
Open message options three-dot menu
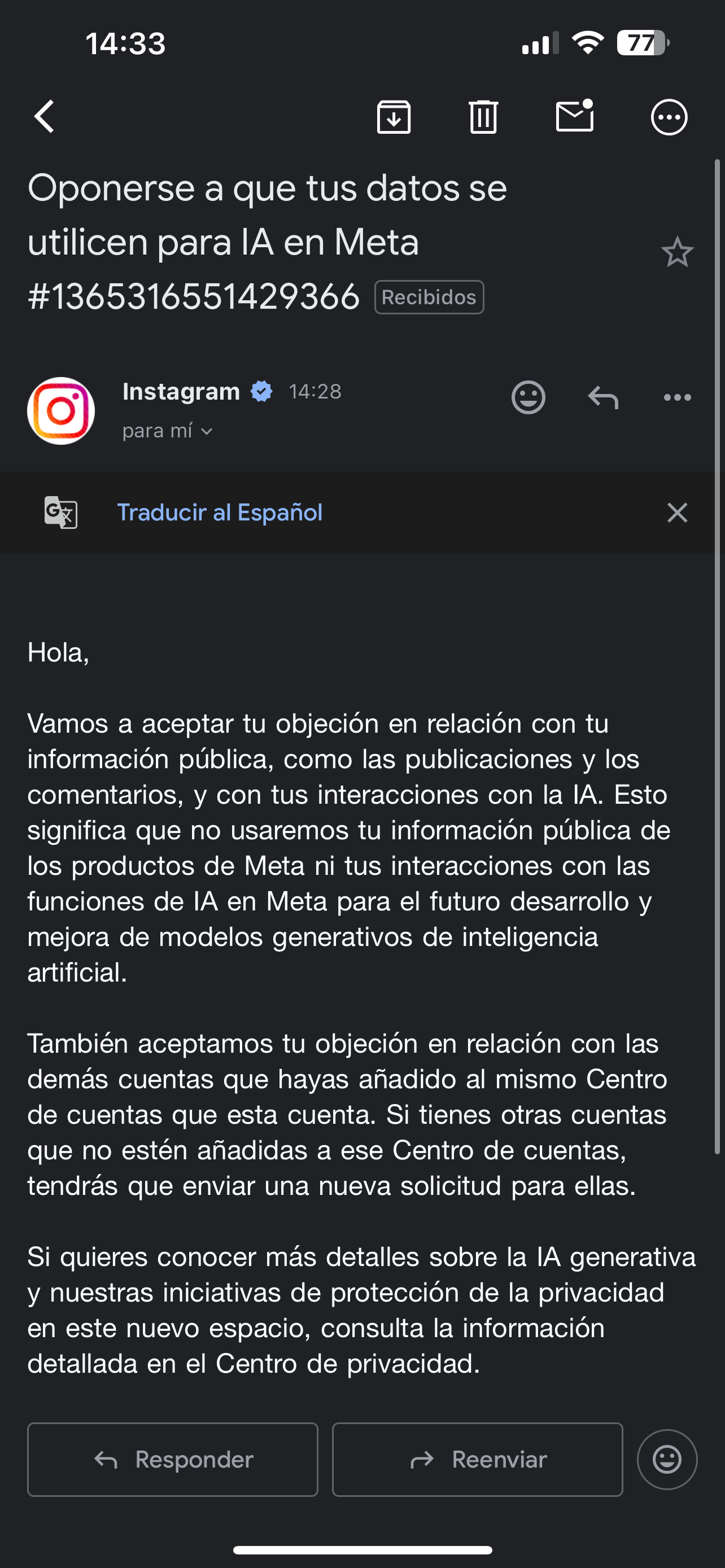677,397
